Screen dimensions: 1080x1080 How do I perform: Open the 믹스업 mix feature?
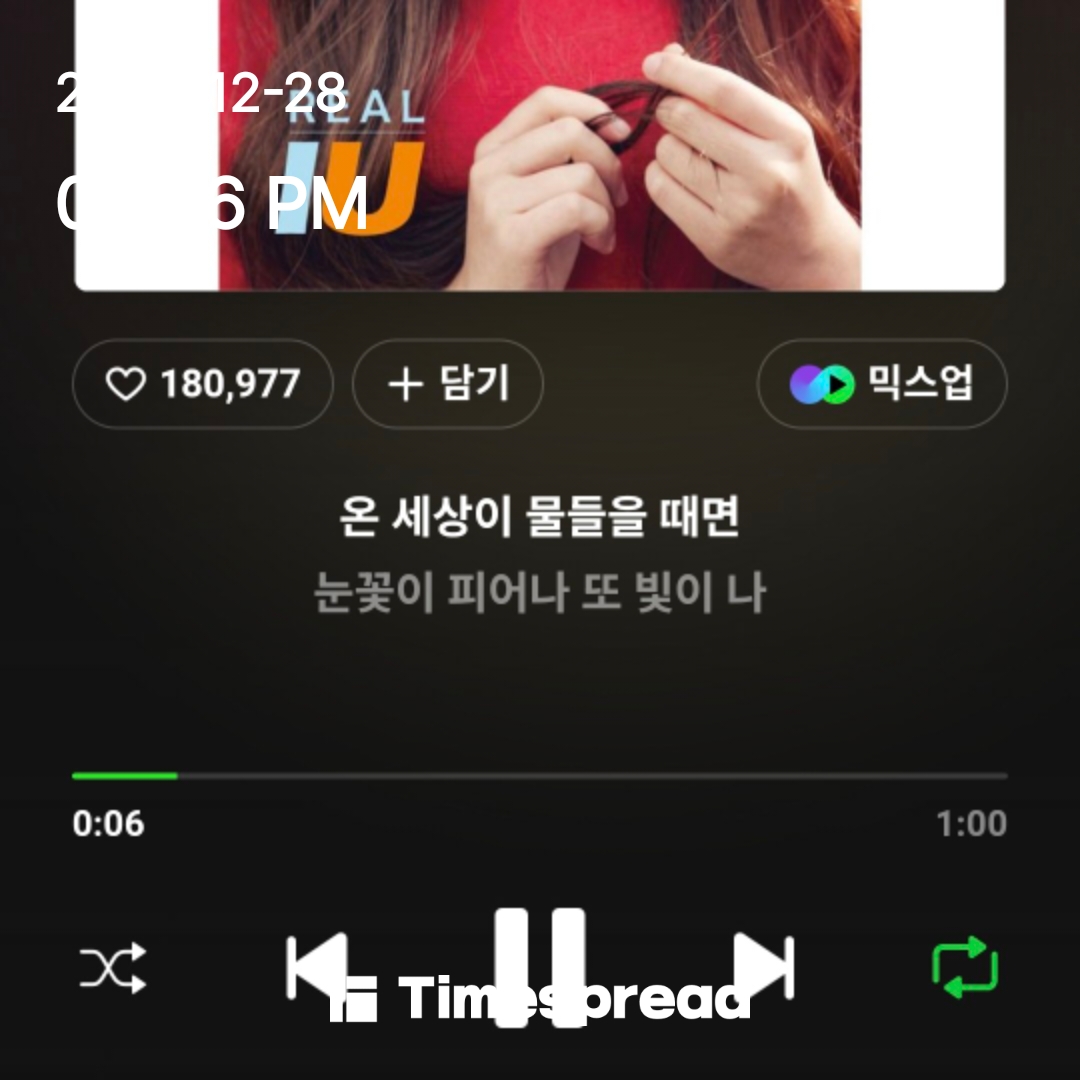click(x=881, y=384)
